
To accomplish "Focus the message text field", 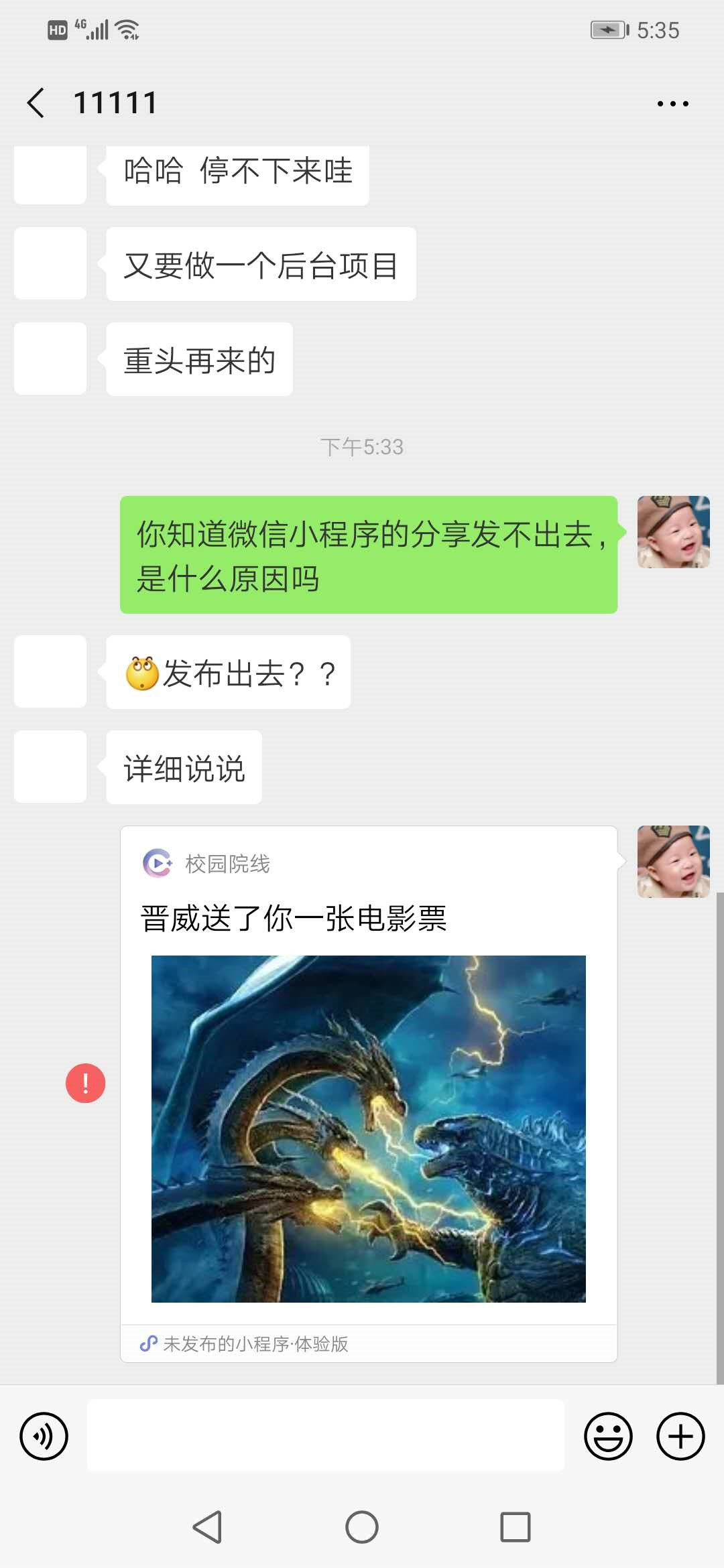I will coord(326,1435).
